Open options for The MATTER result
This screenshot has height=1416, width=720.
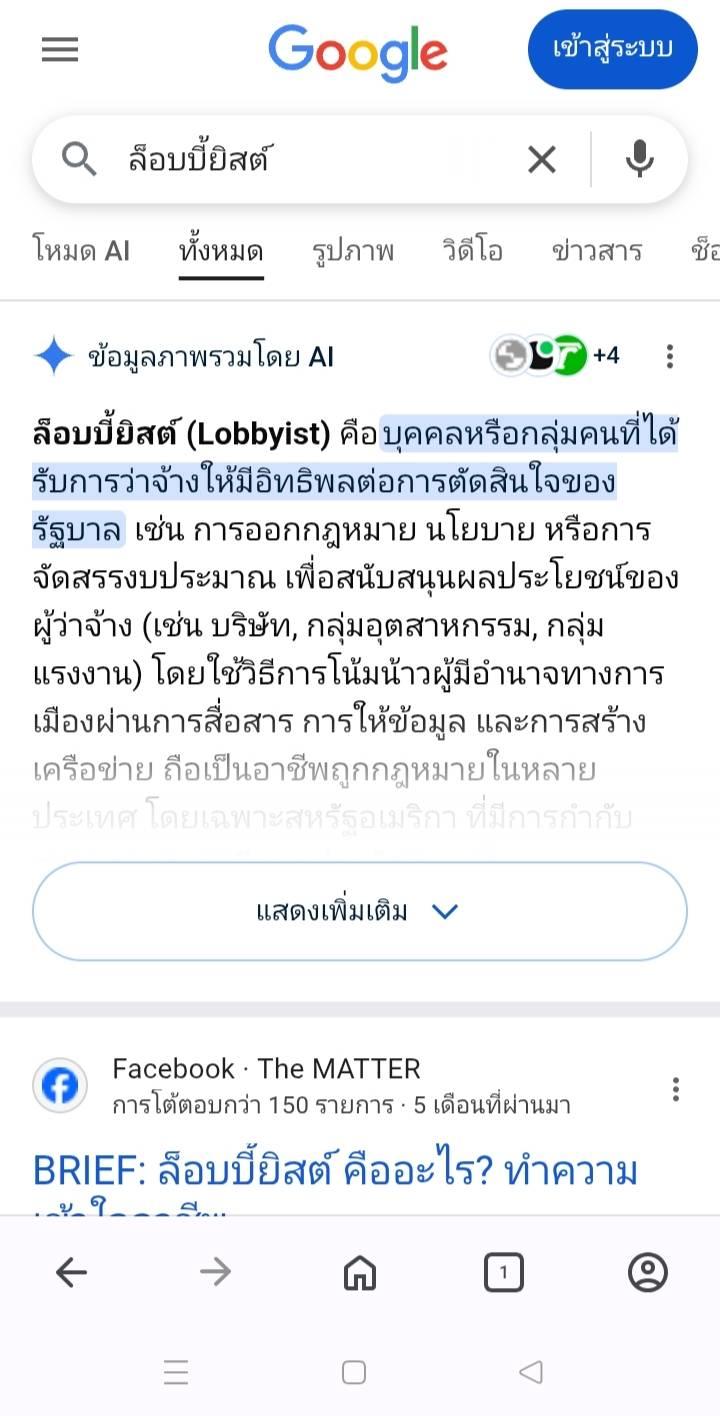pos(676,1089)
